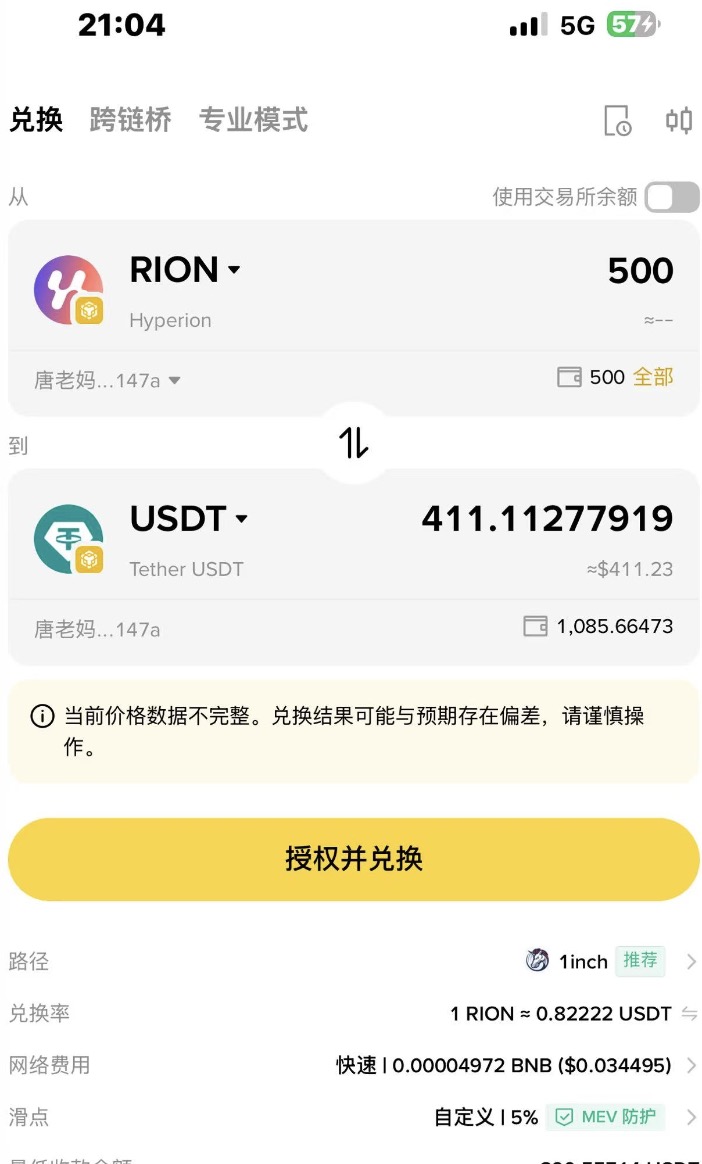This screenshot has height=1164, width=702.
Task: Open the RION token selector
Action: coord(186,269)
